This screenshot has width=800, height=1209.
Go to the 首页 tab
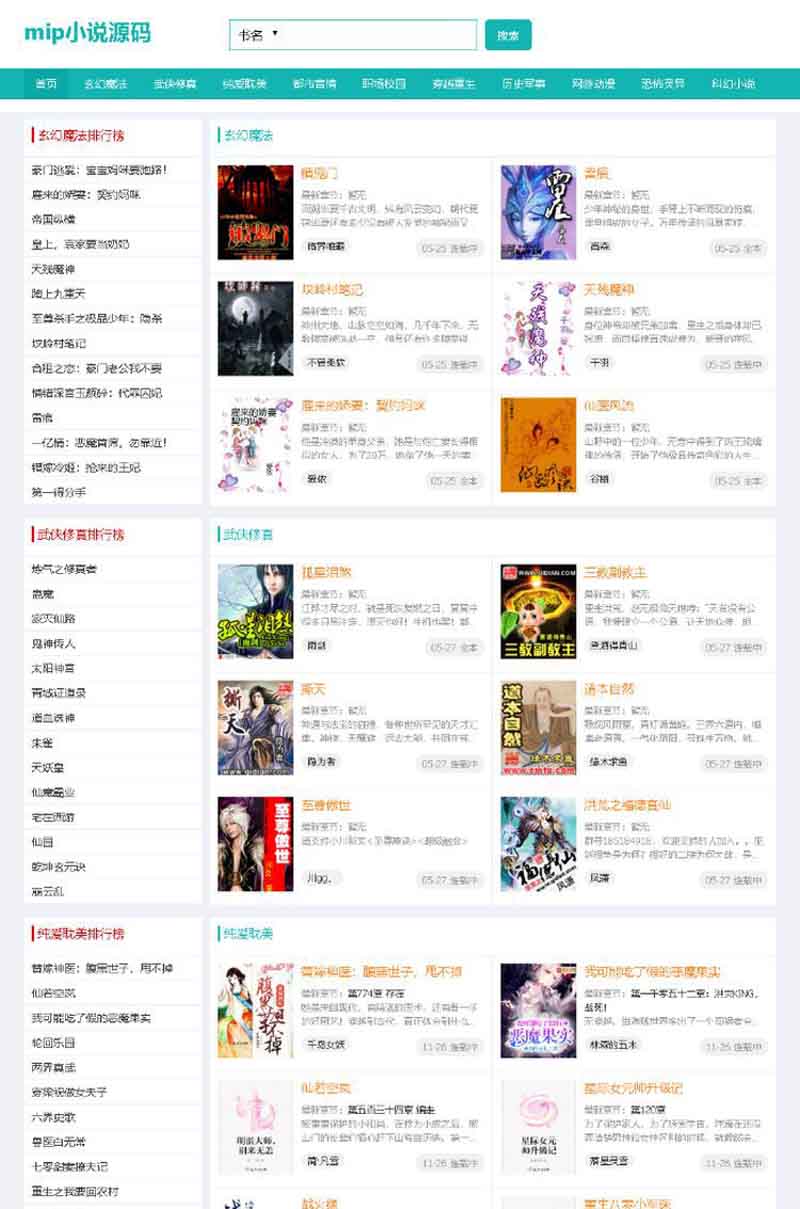pos(46,84)
